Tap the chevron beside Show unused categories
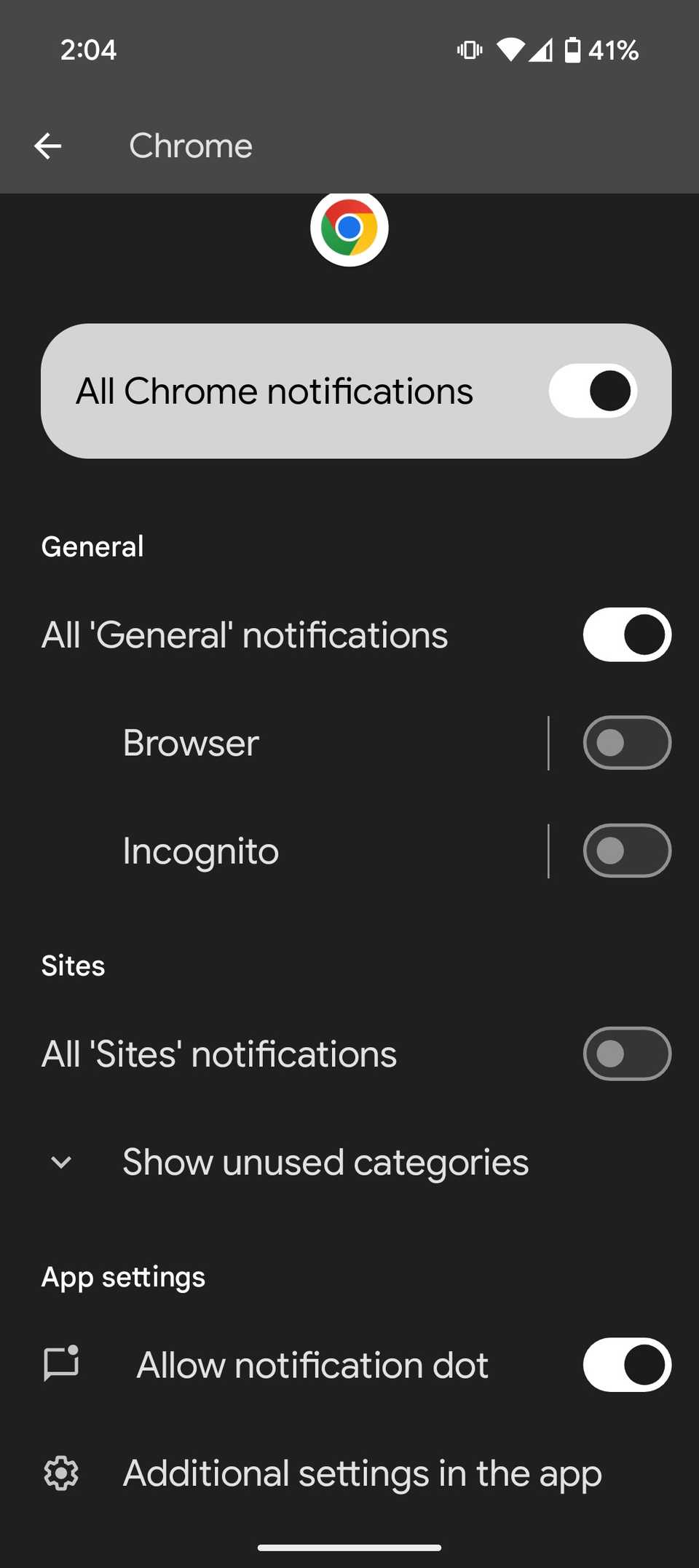699x1568 pixels. (x=61, y=1162)
